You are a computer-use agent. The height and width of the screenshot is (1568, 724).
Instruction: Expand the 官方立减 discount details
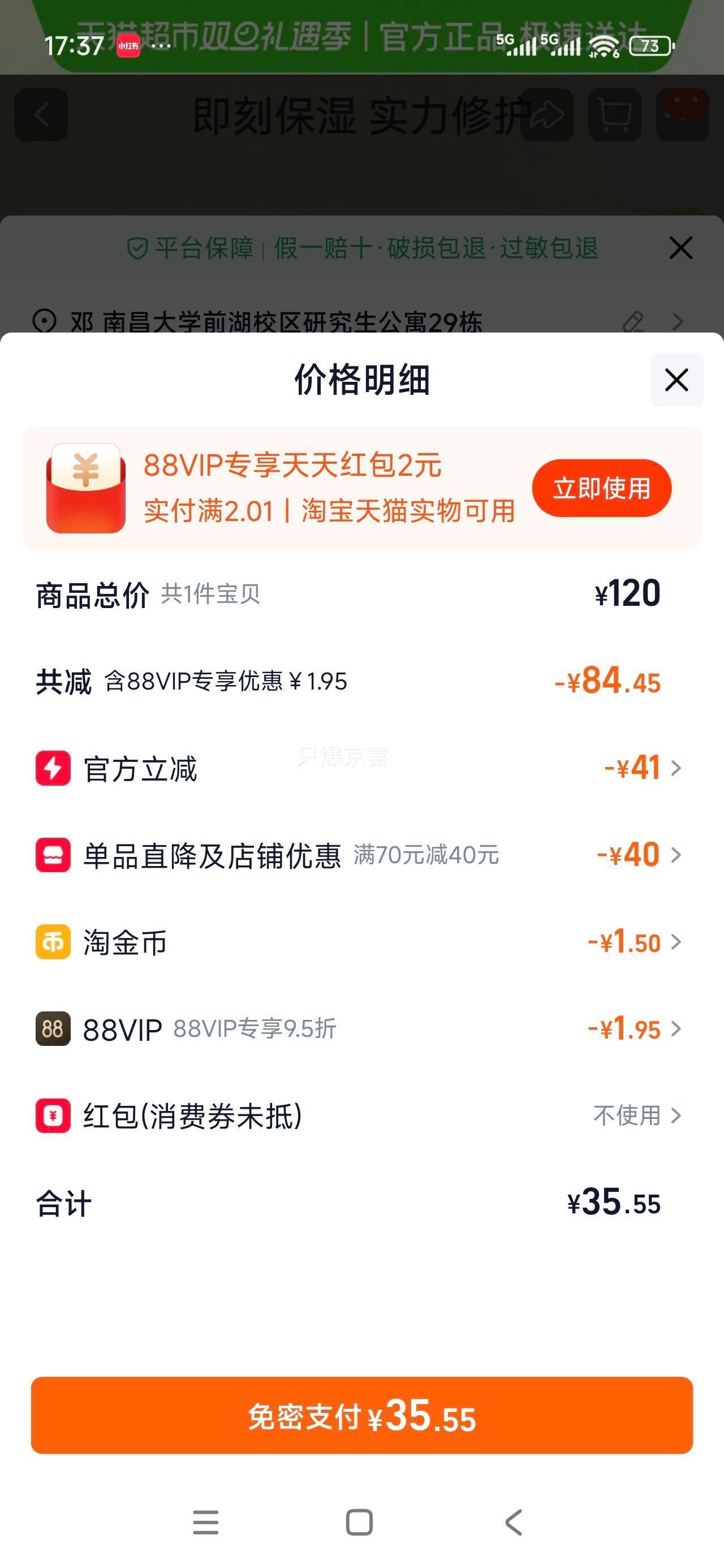[675, 768]
